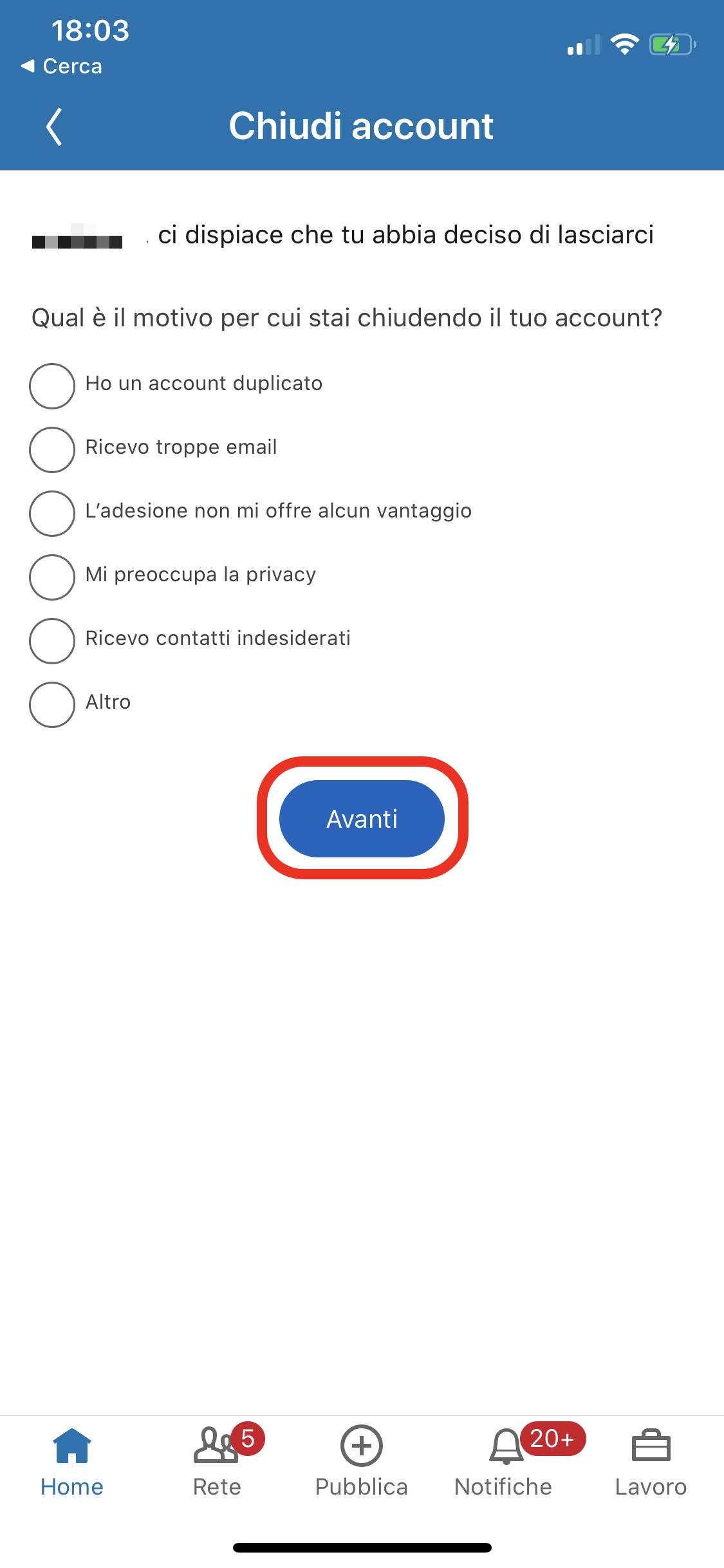Choose 'Ricevo troppe email' option
Image resolution: width=724 pixels, height=1568 pixels.
click(x=52, y=450)
